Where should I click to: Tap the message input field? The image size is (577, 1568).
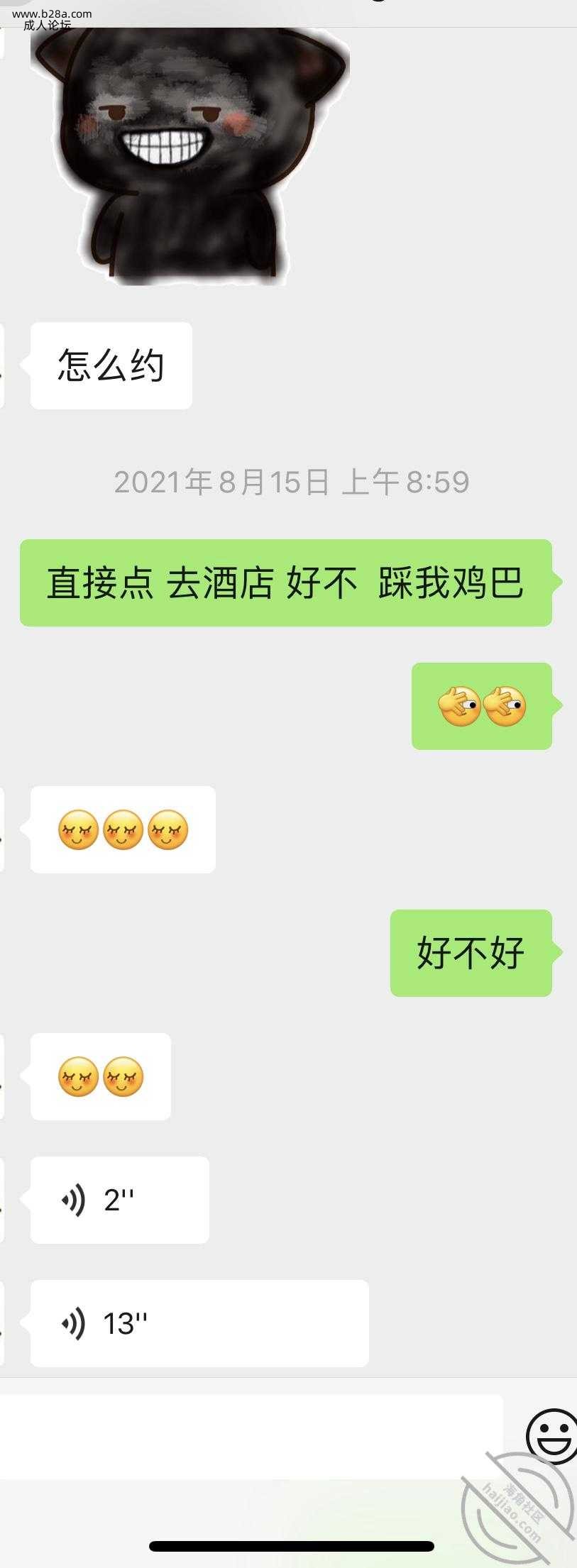point(248,1437)
